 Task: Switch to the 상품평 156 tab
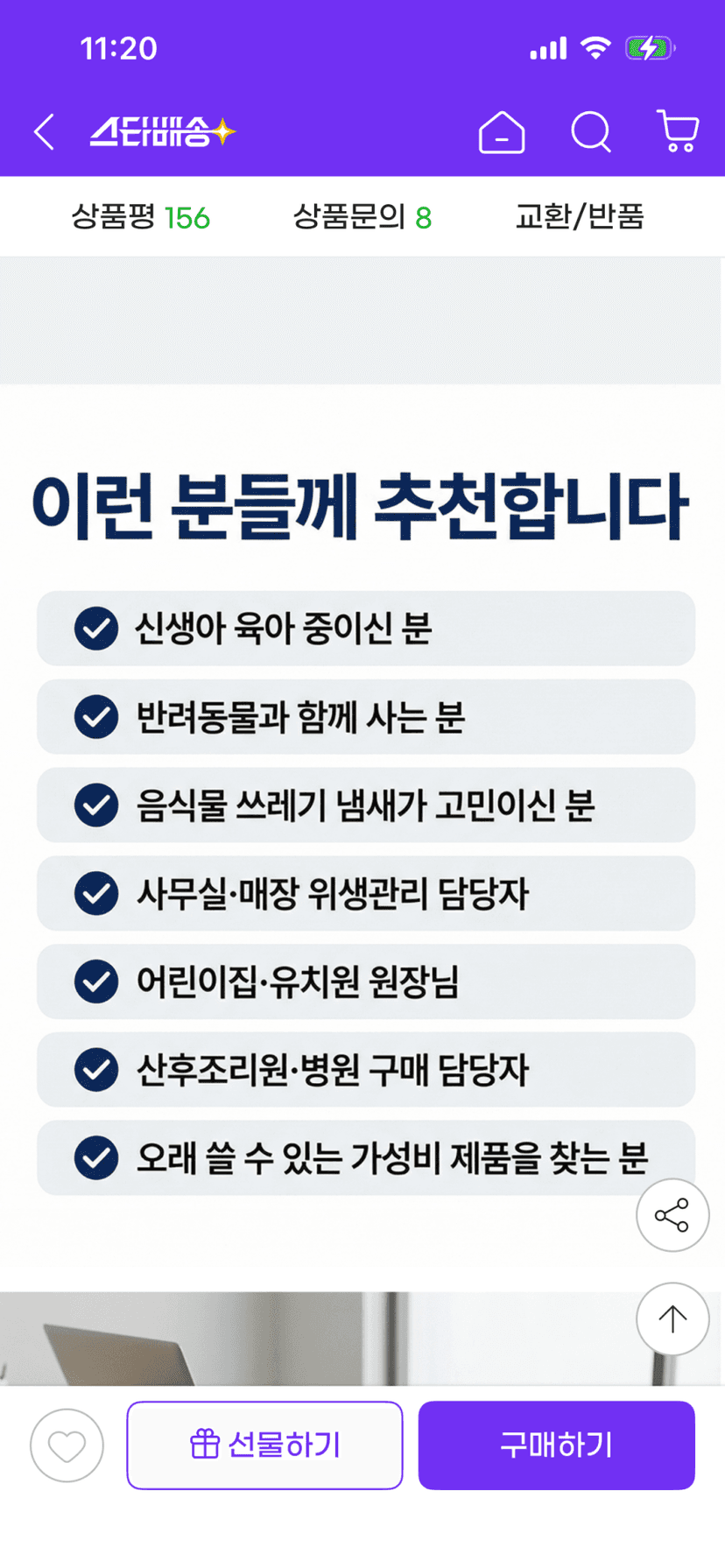pos(140,217)
